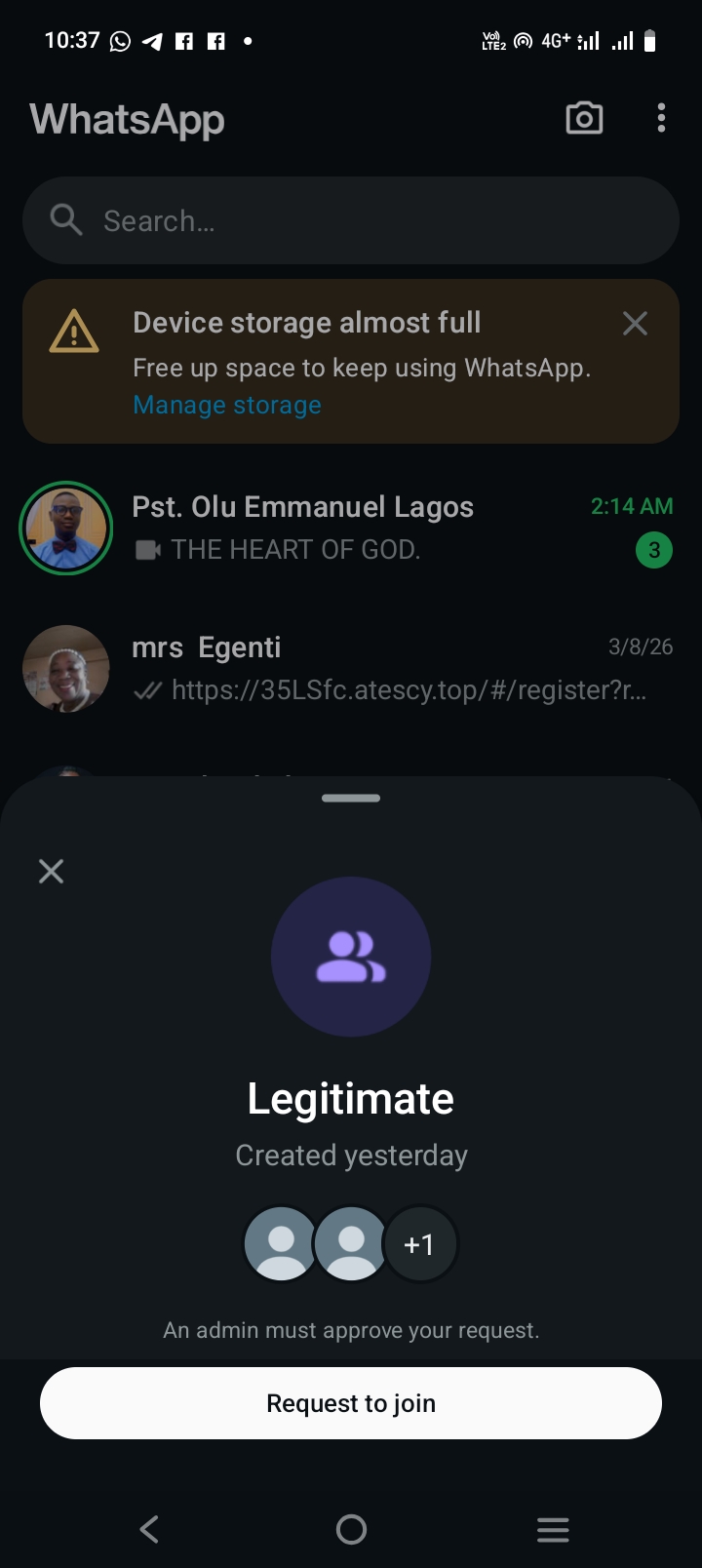The height and width of the screenshot is (1568, 702).
Task: Open recent apps from the navigation bar
Action: pyautogui.click(x=553, y=1529)
